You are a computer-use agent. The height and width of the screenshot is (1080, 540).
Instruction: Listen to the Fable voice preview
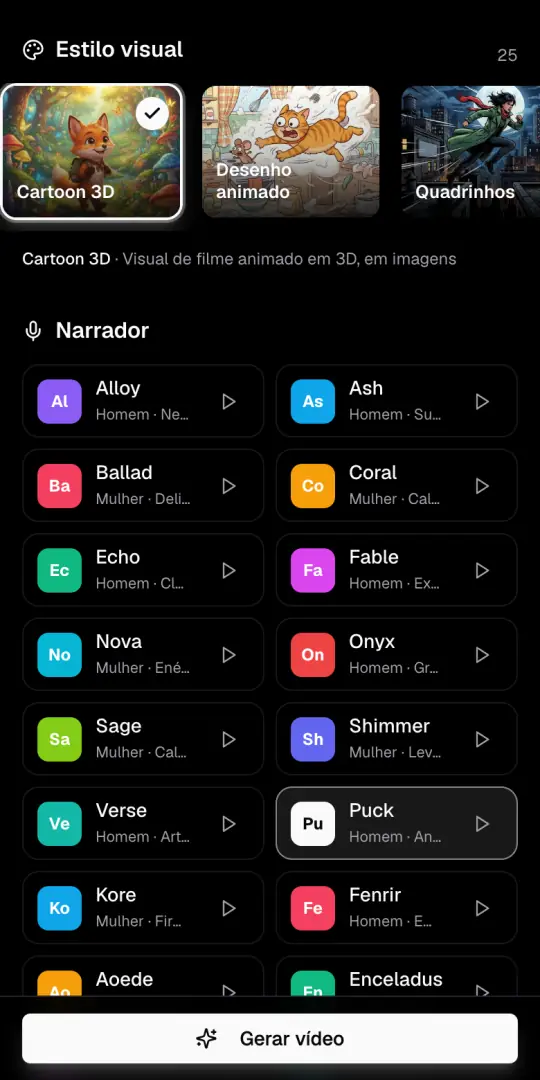coord(482,570)
